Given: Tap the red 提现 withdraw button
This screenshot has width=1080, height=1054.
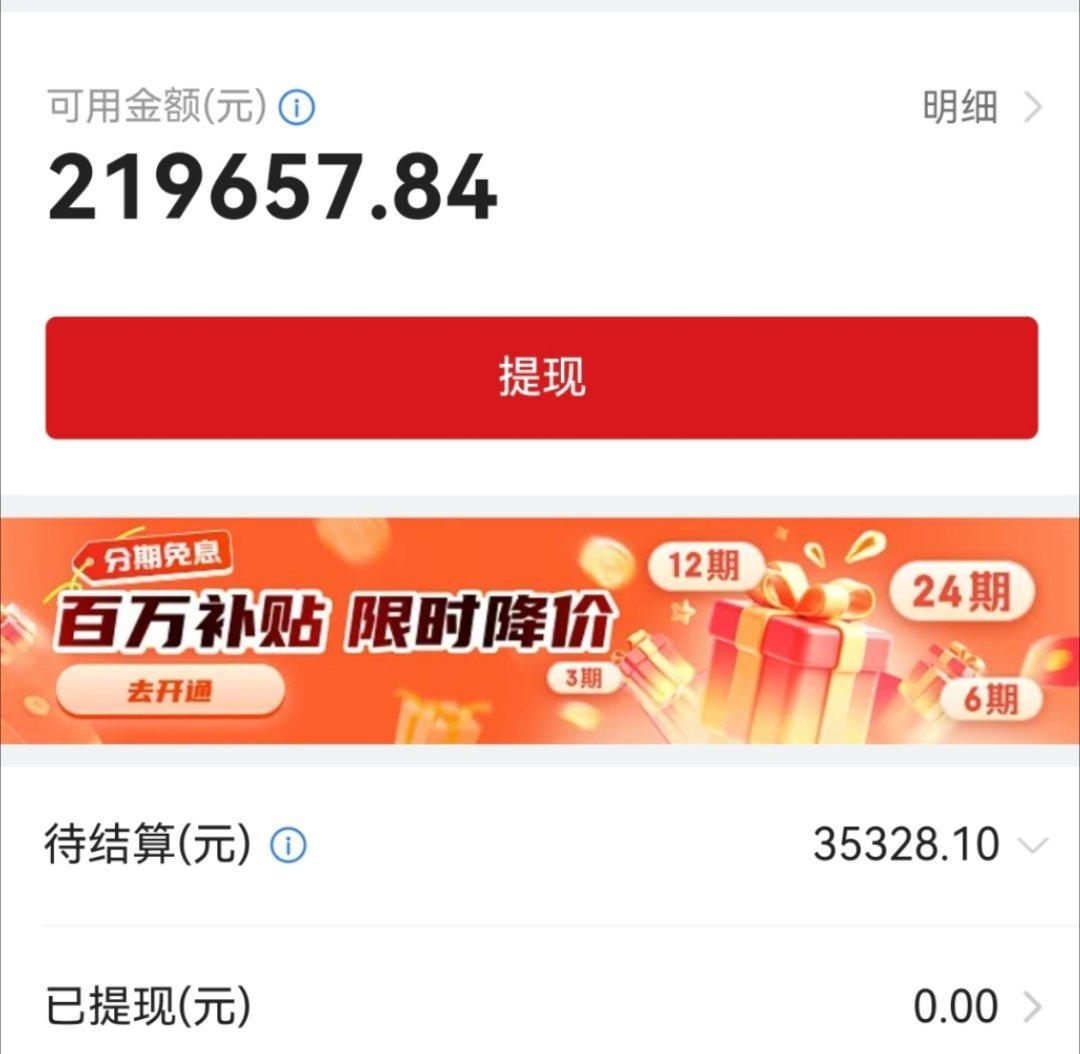Looking at the screenshot, I should 541,378.
